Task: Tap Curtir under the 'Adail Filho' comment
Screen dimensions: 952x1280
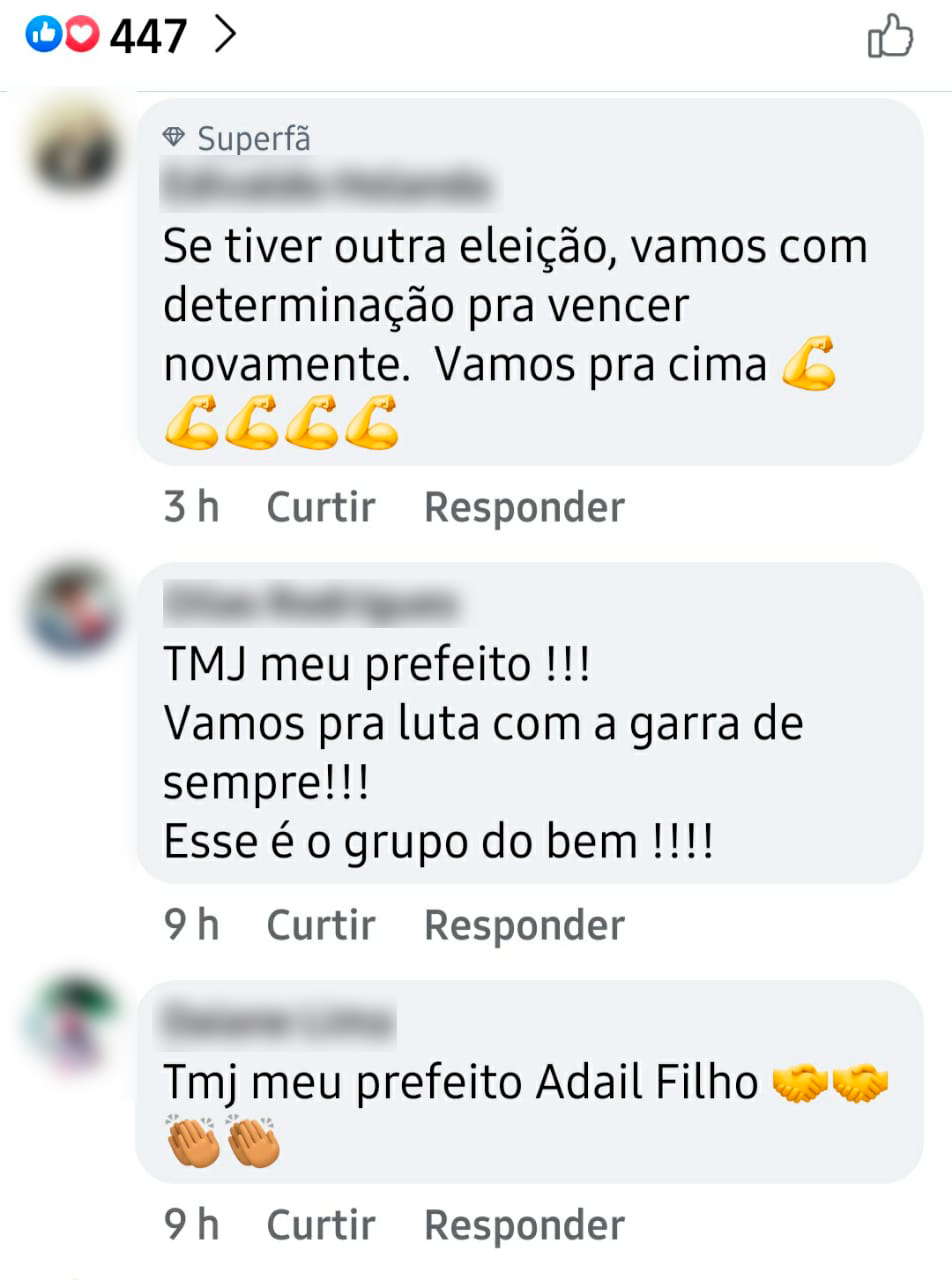Action: point(320,1225)
